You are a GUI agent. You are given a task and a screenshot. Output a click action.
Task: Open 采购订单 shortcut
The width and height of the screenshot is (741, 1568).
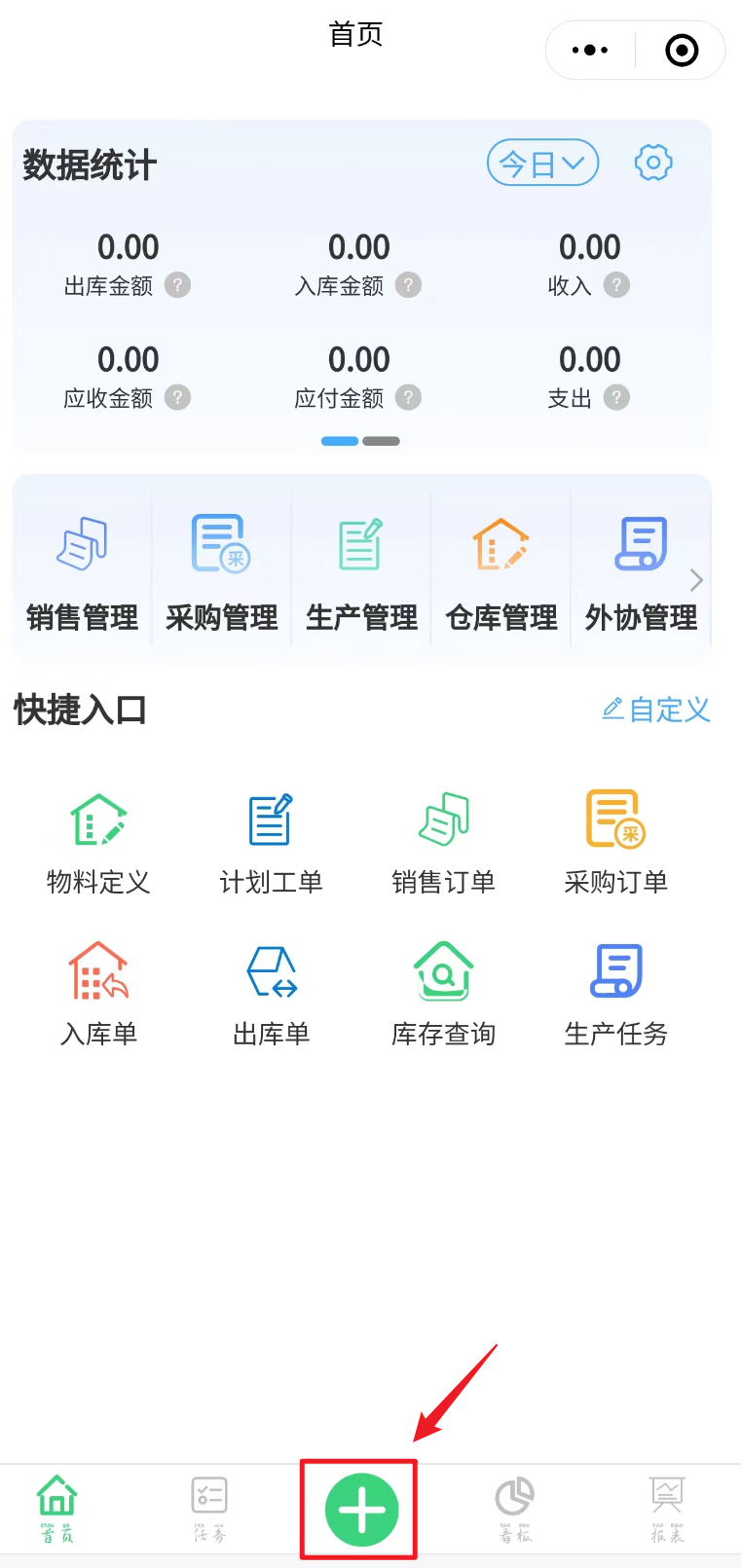tap(616, 843)
